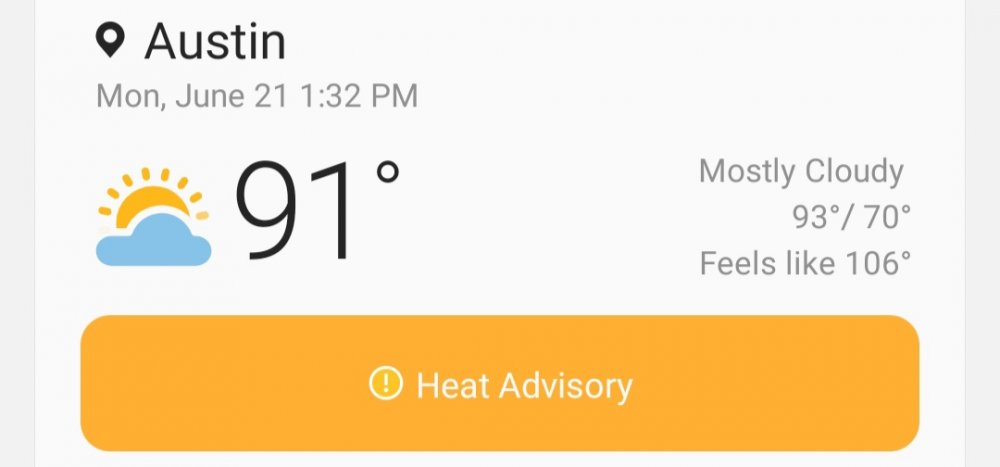The height and width of the screenshot is (467, 1000).
Task: Open the Heat Advisory alert
Action: tap(499, 384)
